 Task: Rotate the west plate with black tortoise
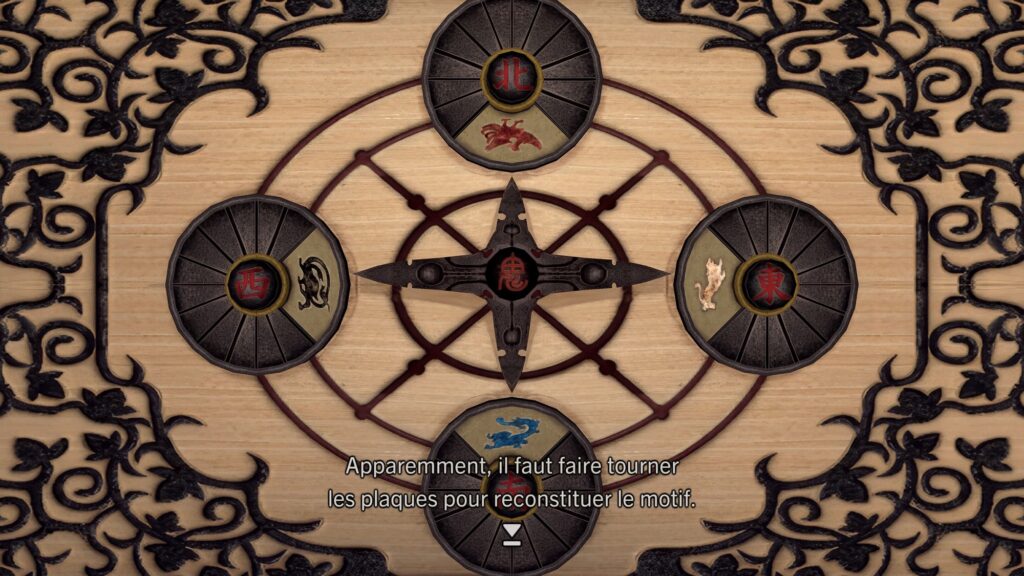[257, 284]
